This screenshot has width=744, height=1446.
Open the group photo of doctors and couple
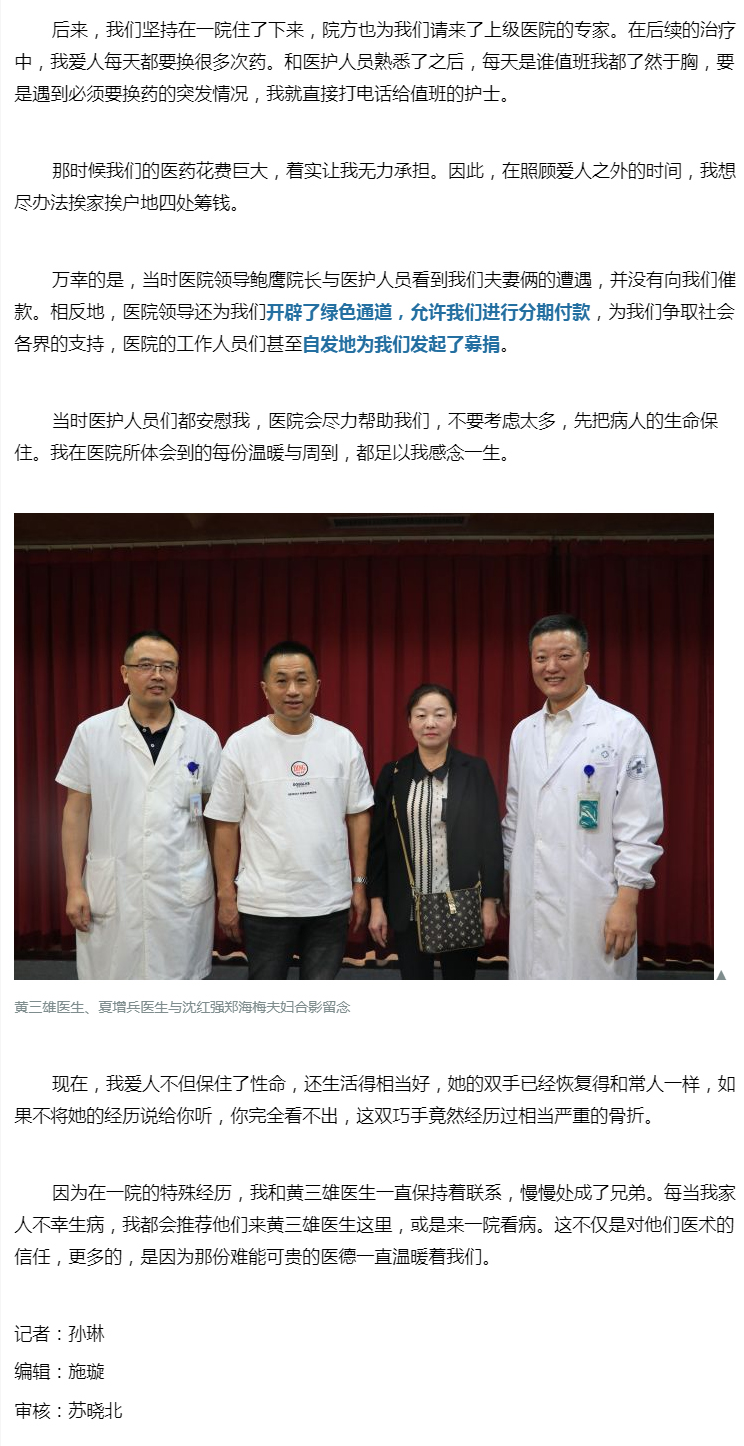coord(364,746)
